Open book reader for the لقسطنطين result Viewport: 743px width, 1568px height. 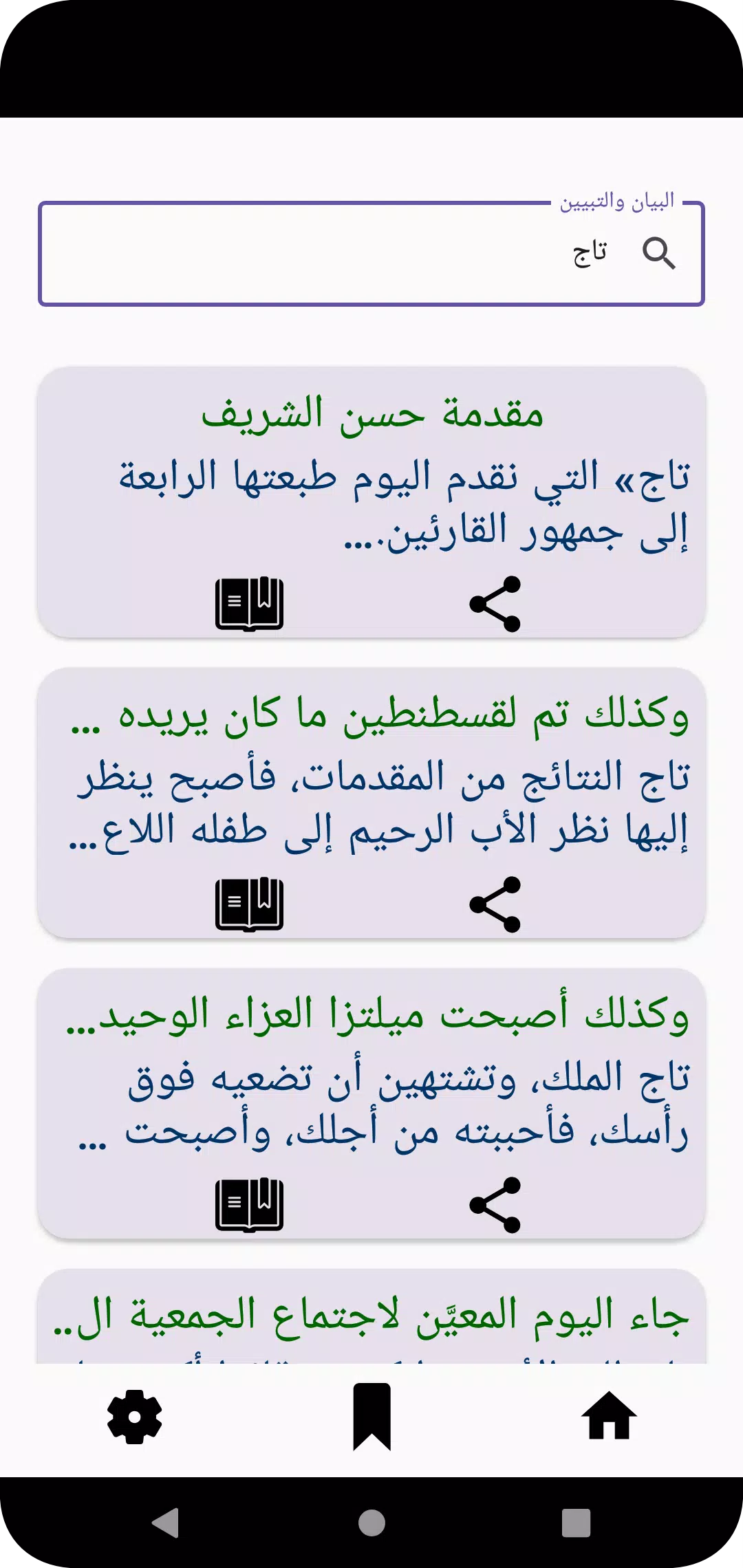[x=249, y=904]
